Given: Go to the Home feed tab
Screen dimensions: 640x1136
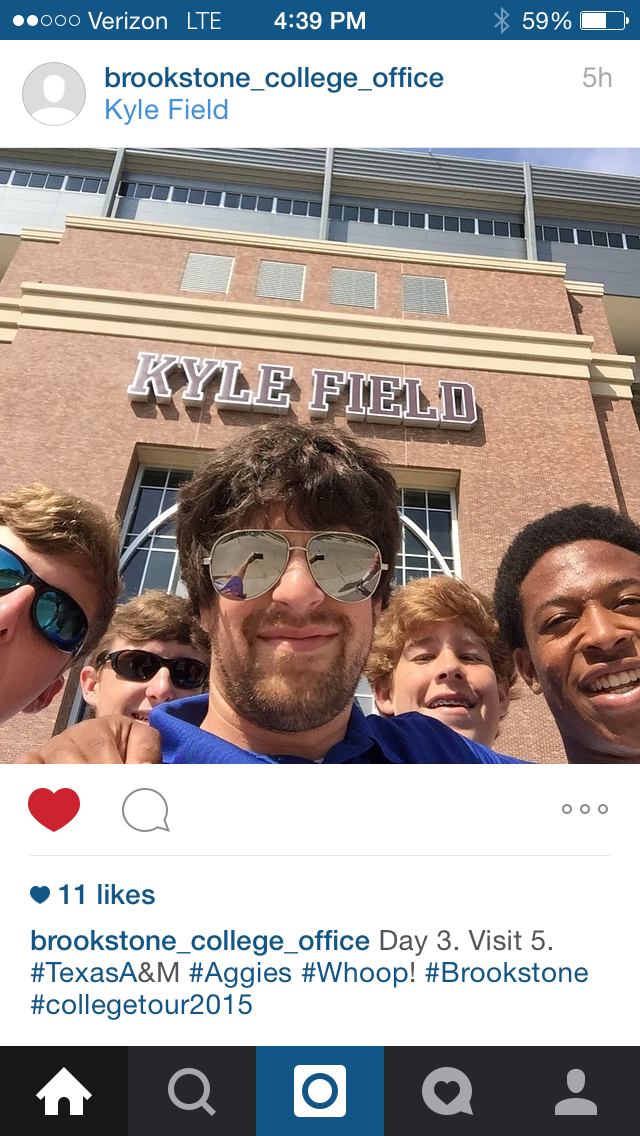Looking at the screenshot, I should (64, 1091).
